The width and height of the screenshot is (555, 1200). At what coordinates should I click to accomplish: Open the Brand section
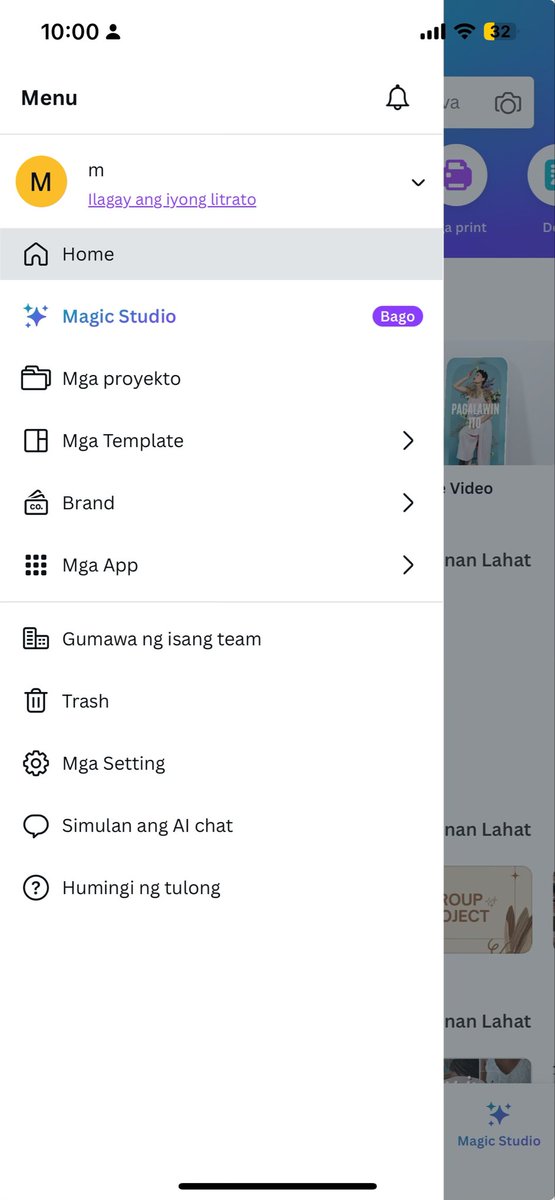(x=222, y=502)
